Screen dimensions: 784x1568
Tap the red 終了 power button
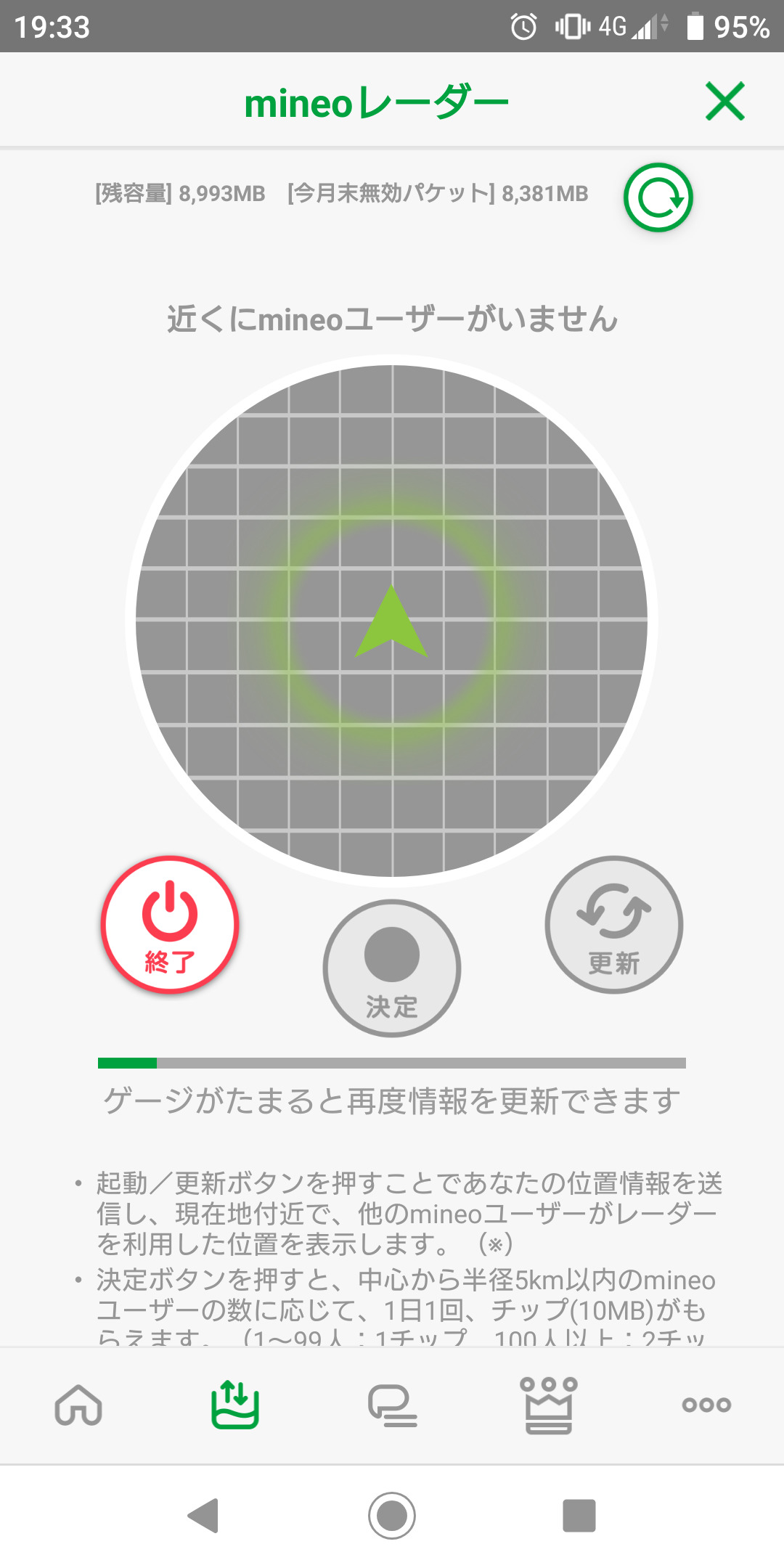(x=170, y=925)
